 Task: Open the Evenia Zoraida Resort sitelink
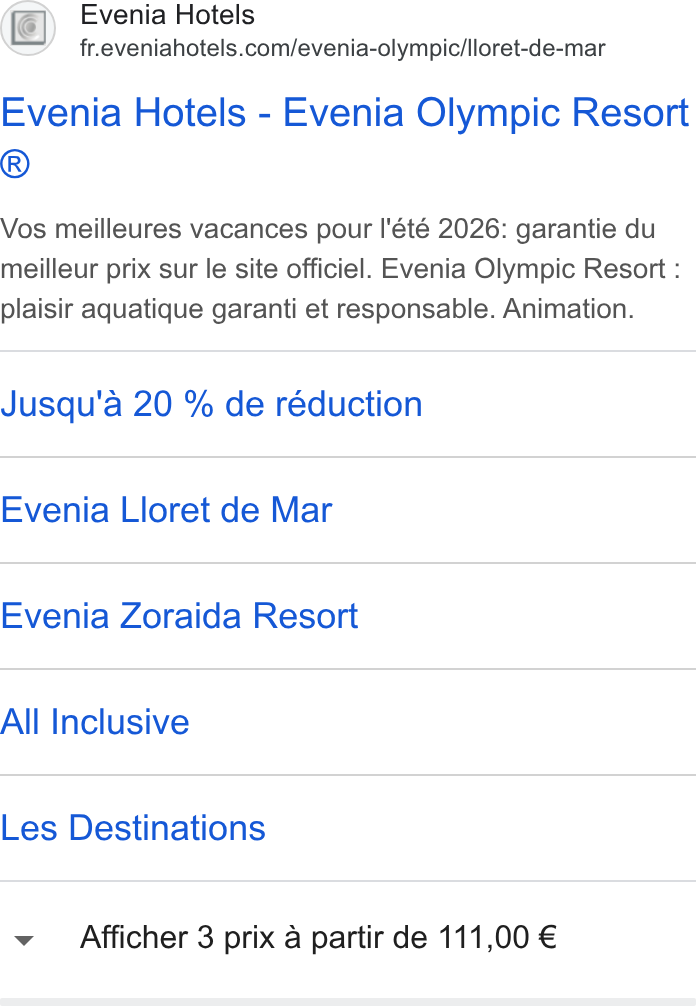click(x=179, y=616)
